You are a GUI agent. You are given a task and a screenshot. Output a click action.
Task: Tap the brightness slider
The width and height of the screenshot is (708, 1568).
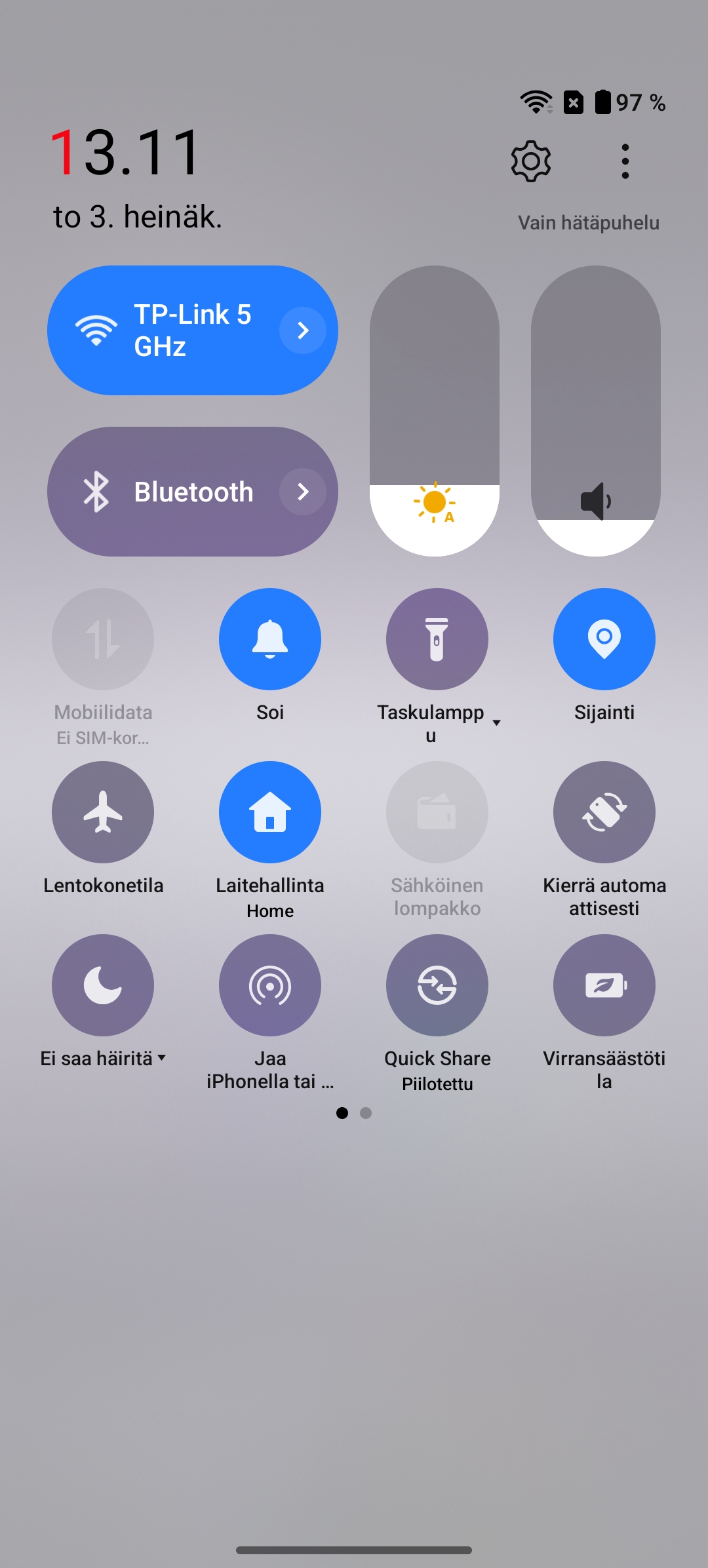[x=435, y=411]
